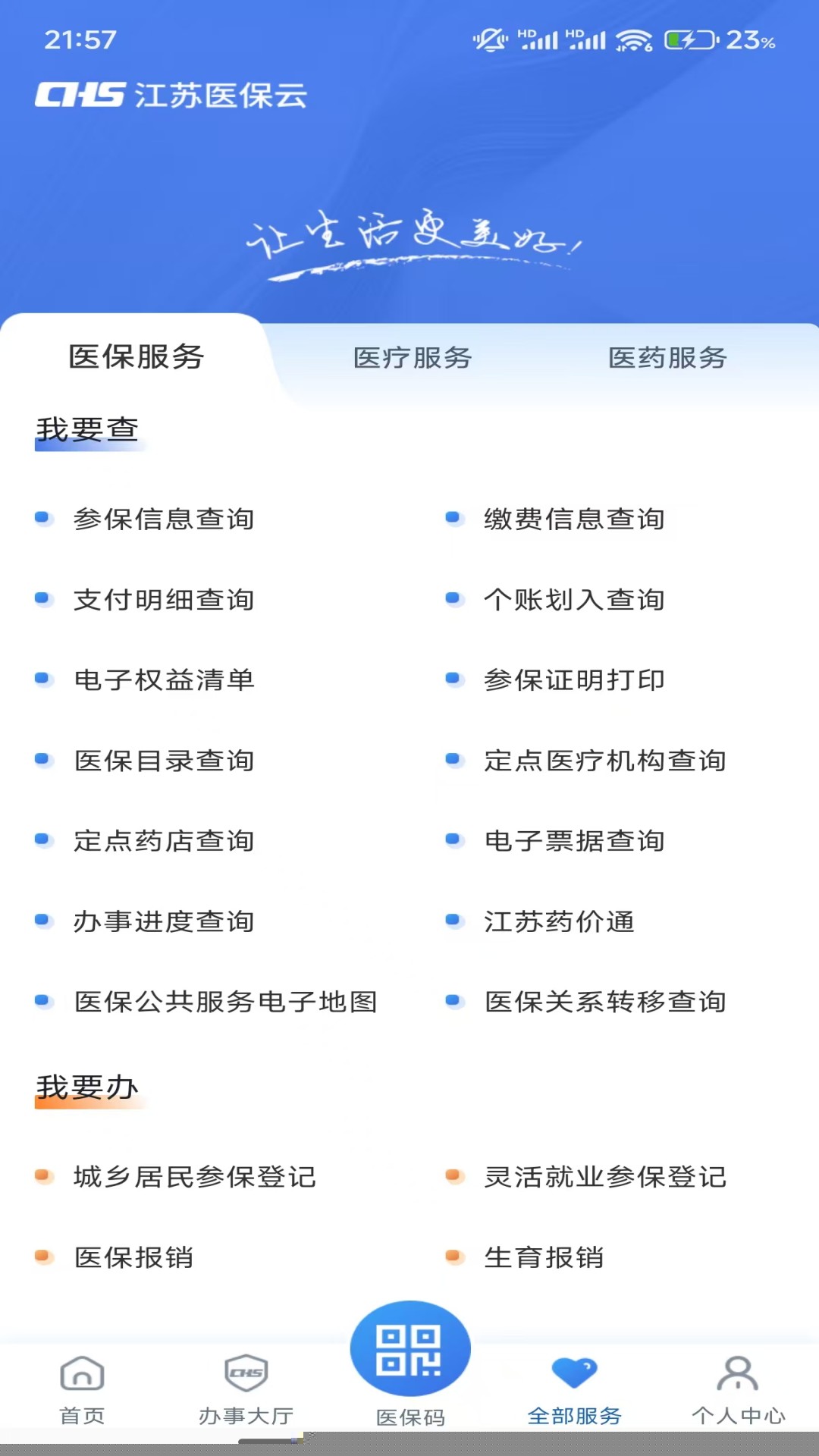Open 医保公共服务电子地图

tap(225, 1002)
